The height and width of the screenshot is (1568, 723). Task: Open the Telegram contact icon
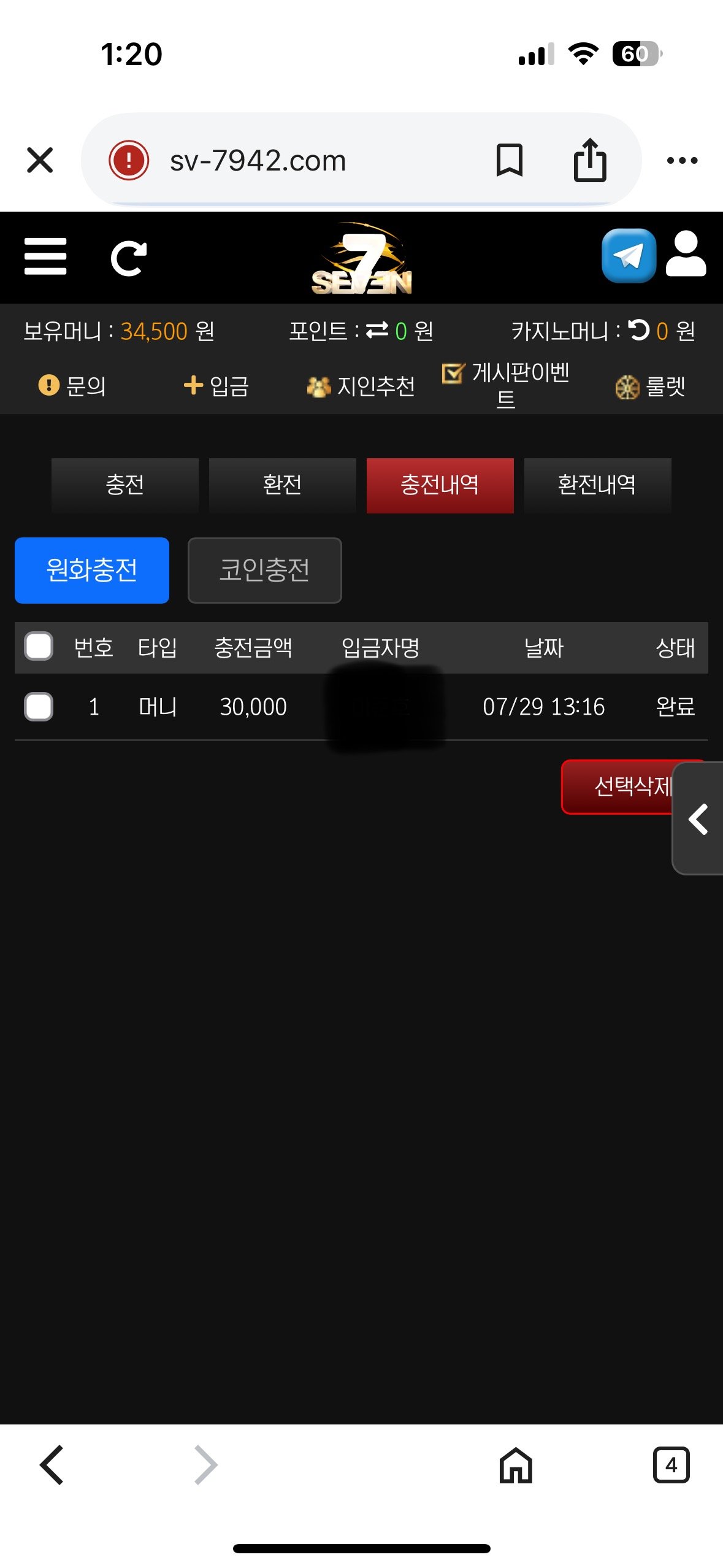point(629,255)
